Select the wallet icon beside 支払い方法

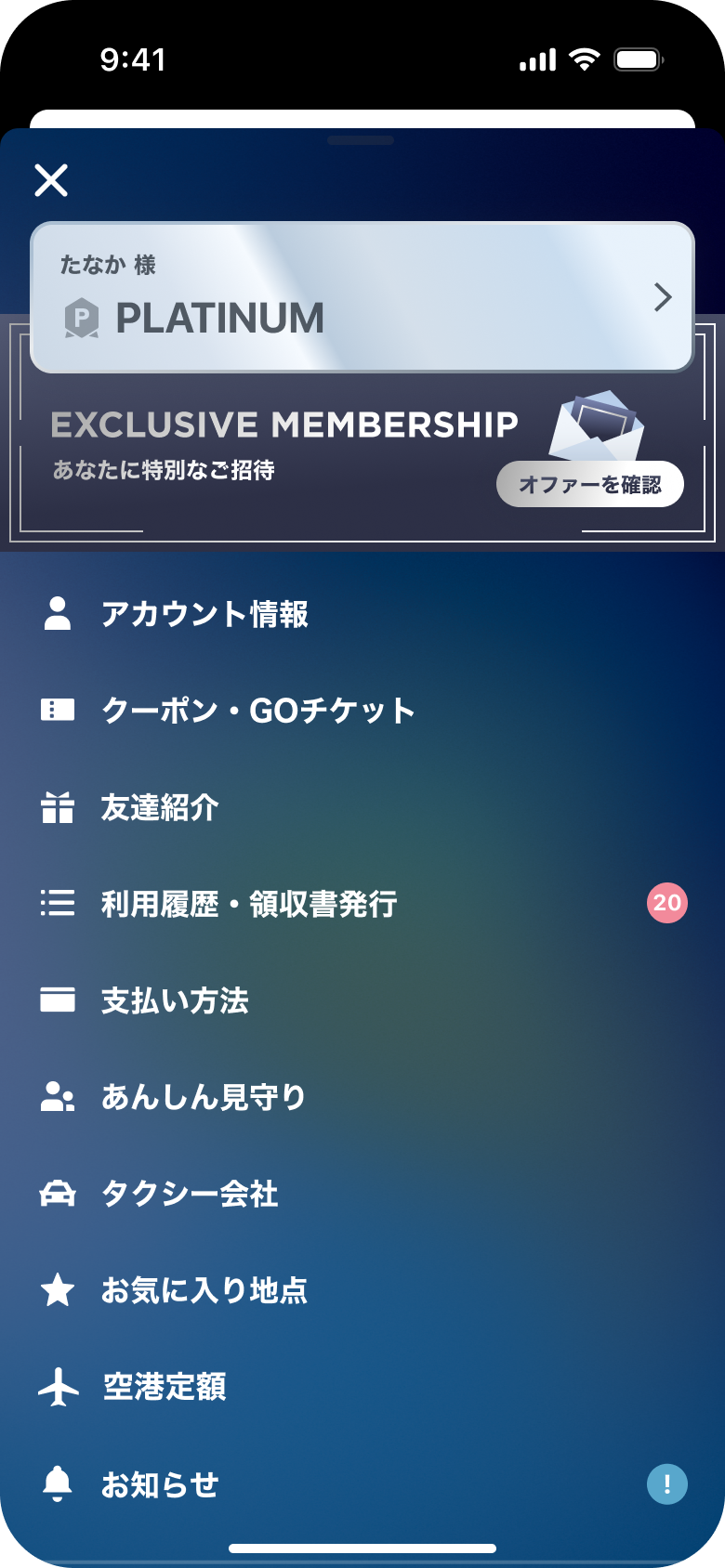tap(57, 1000)
